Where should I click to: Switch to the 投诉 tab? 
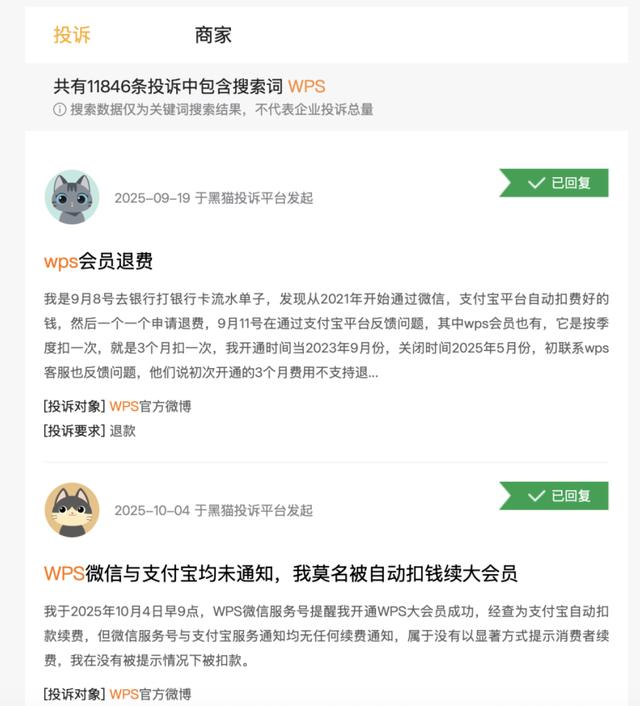72,35
